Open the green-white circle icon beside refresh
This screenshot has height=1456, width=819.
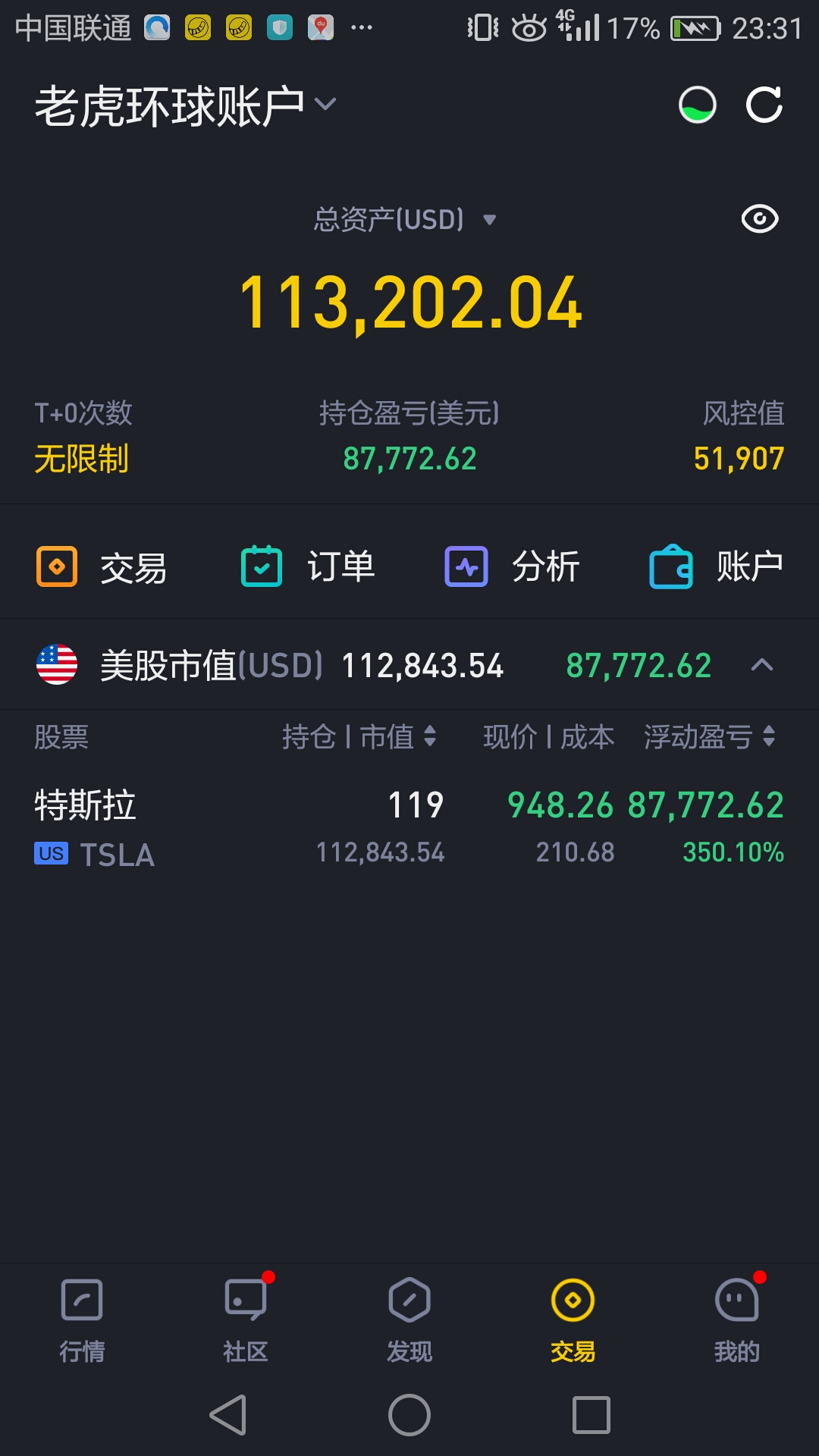point(697,105)
